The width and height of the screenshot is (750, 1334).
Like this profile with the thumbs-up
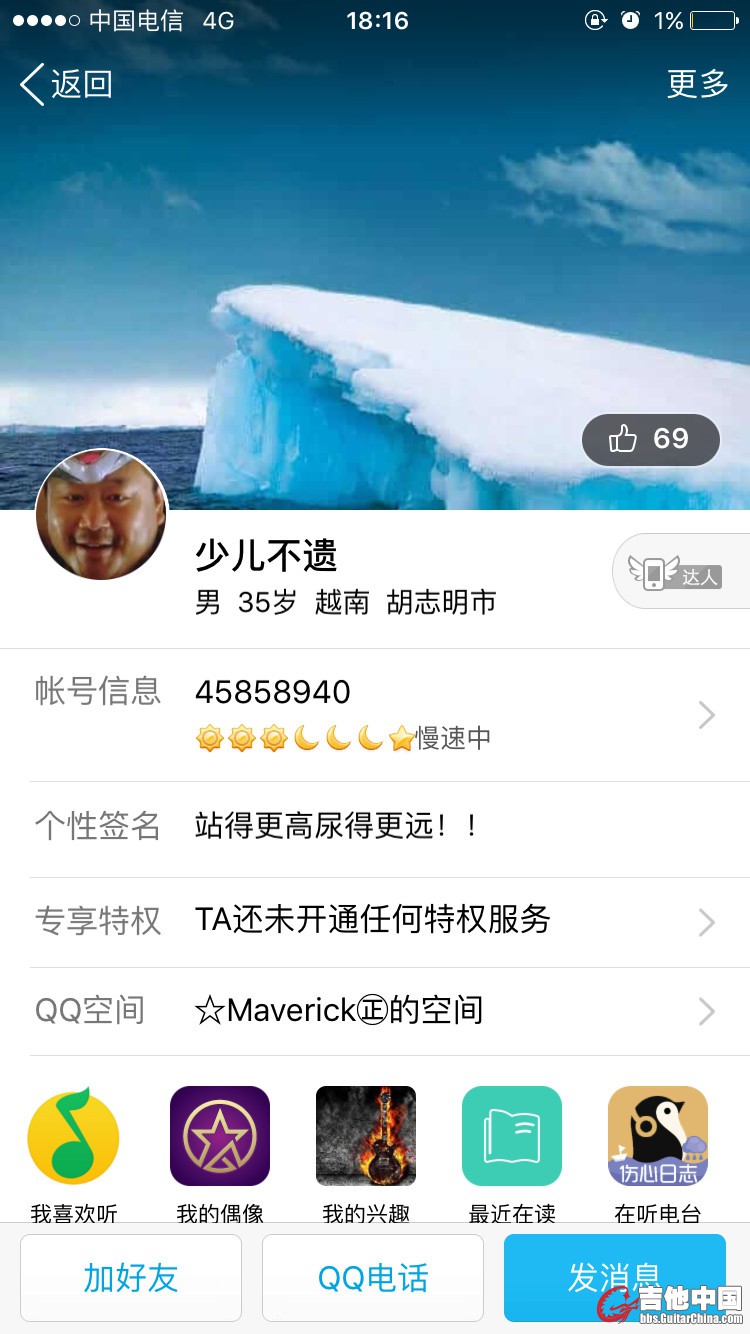click(x=650, y=439)
